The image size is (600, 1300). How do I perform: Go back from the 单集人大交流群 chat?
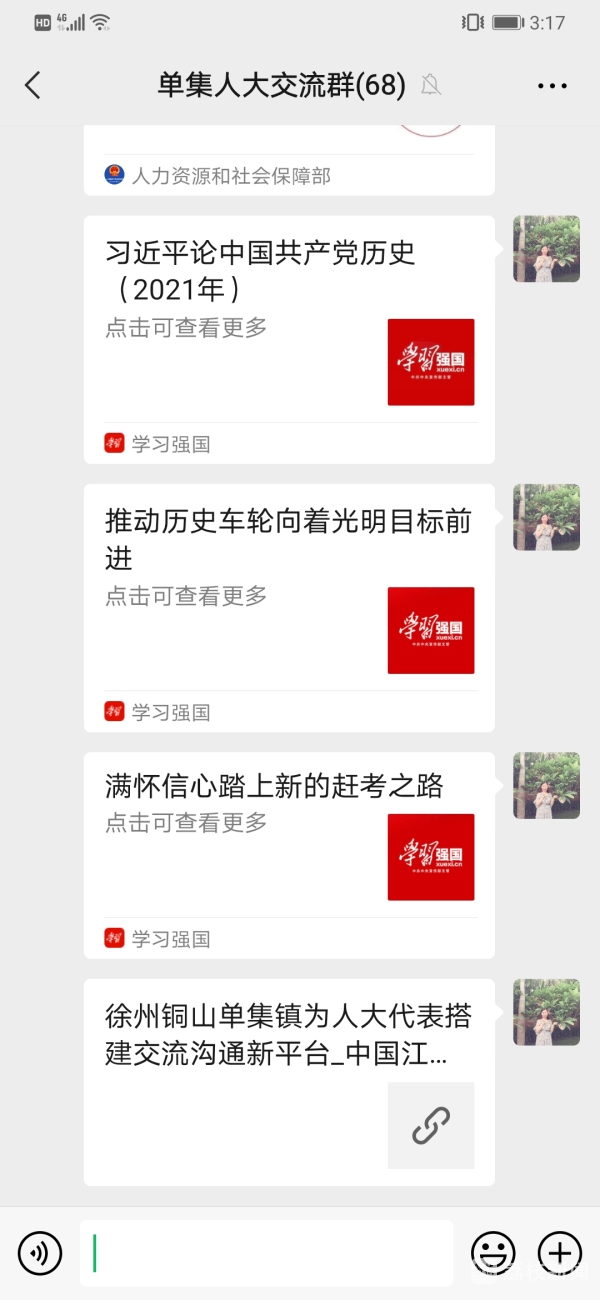[33, 86]
